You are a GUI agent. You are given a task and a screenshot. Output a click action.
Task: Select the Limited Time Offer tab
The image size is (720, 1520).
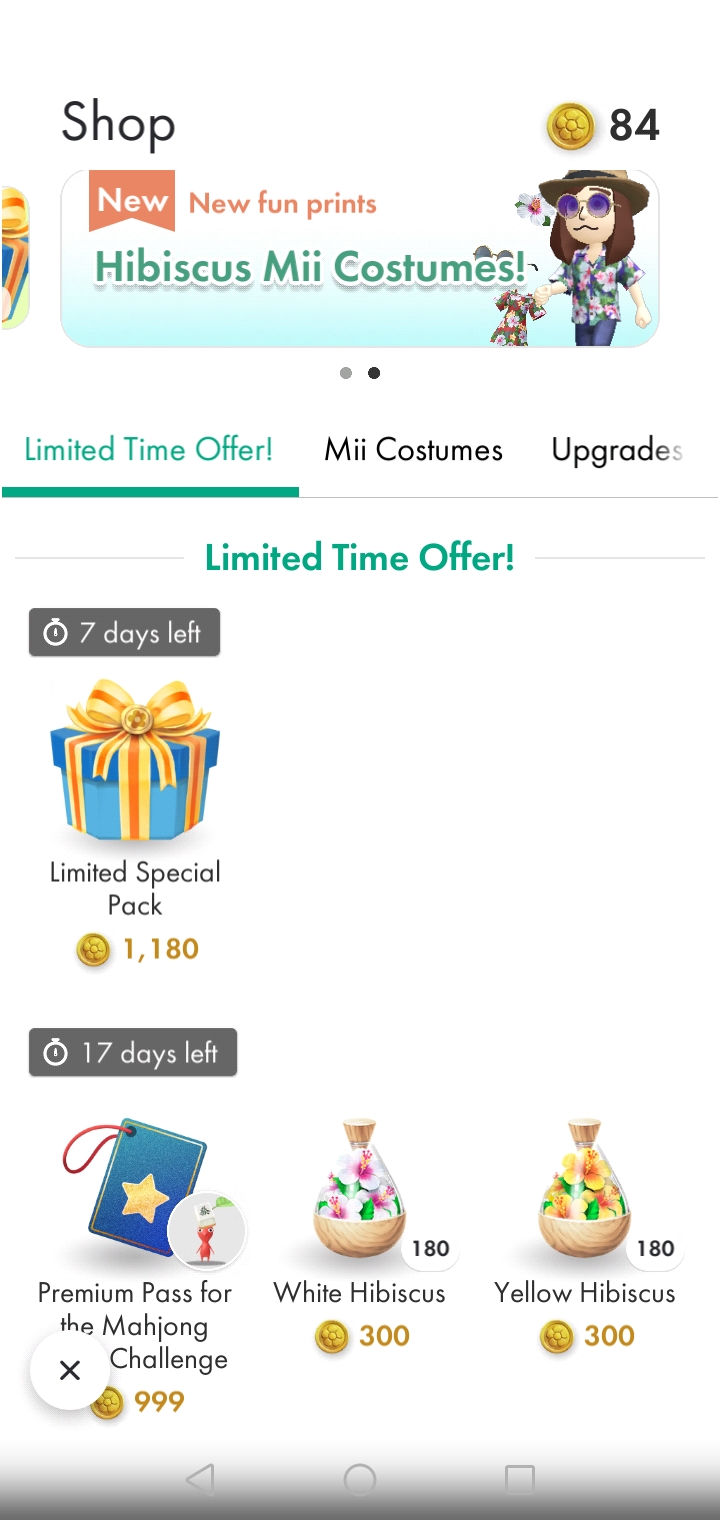(x=148, y=450)
